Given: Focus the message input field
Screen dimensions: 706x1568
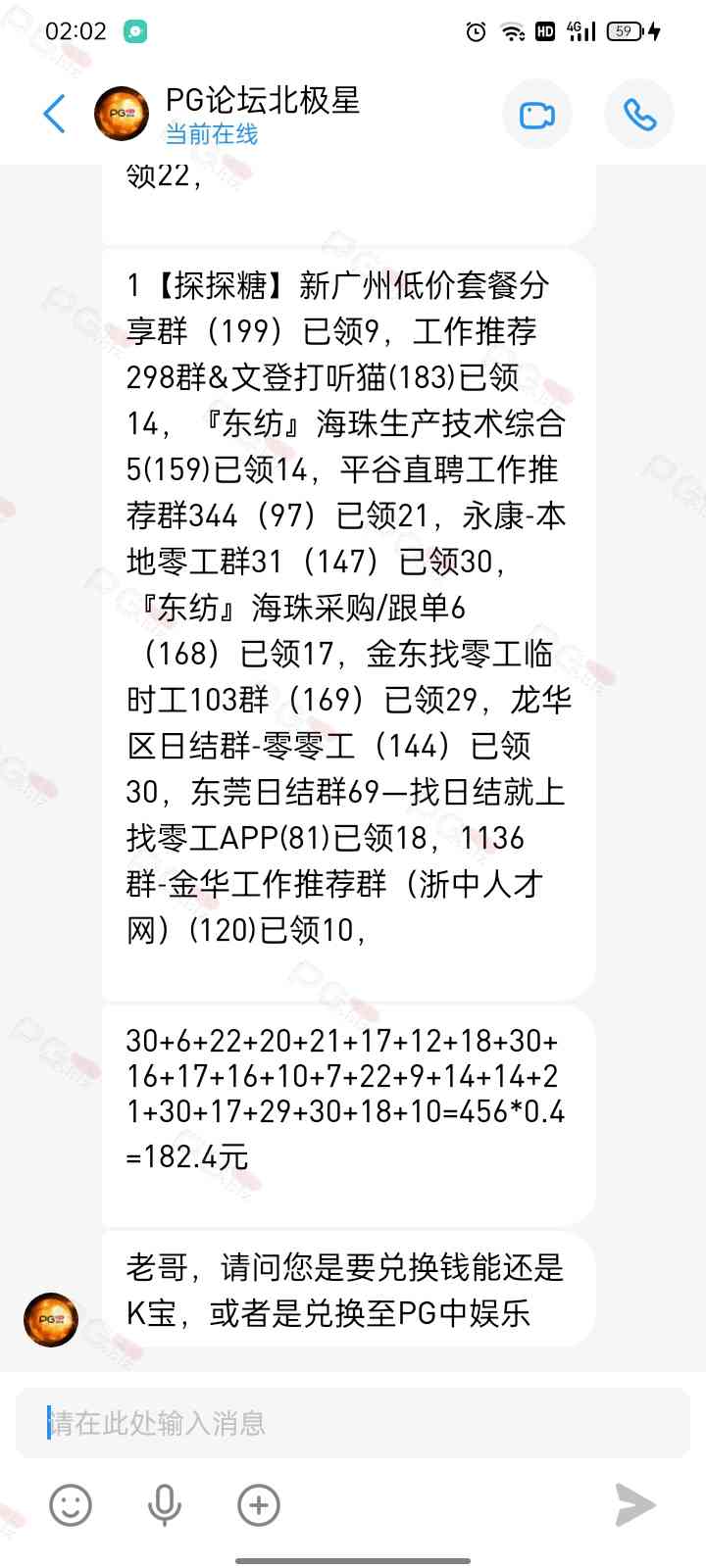Looking at the screenshot, I should pos(353,1423).
